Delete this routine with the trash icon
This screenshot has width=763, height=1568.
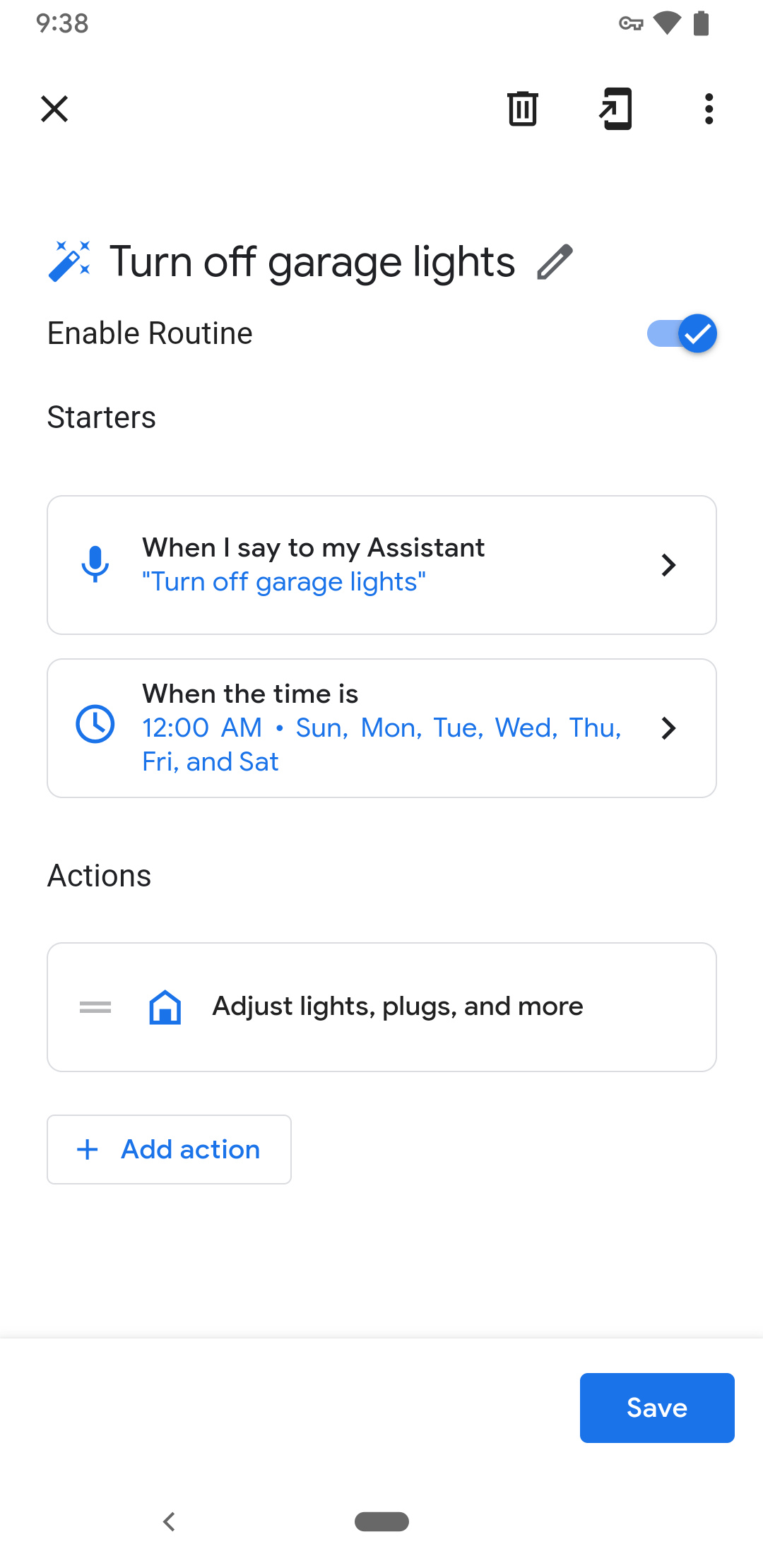pos(523,109)
